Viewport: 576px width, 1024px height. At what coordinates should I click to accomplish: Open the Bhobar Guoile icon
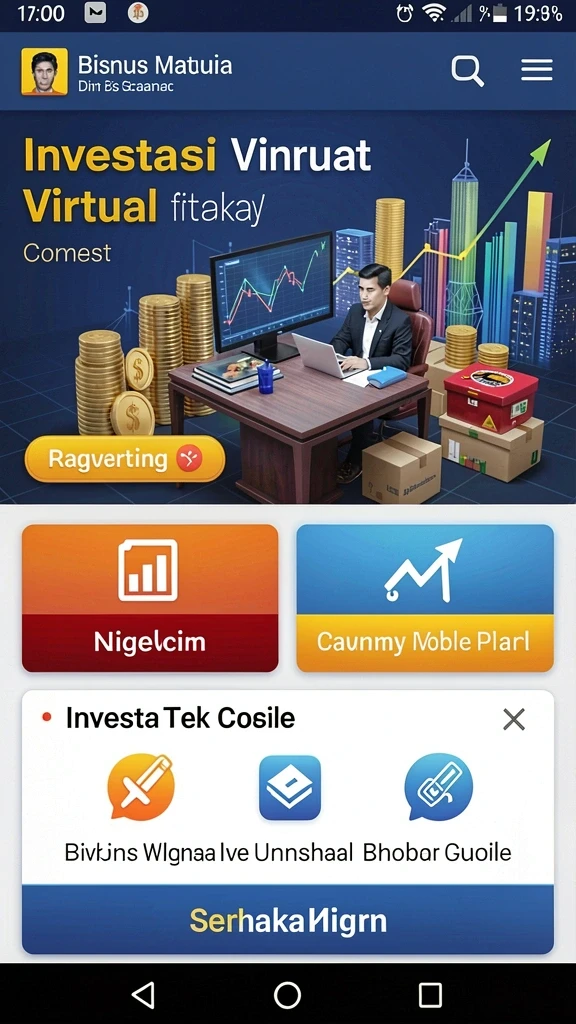click(438, 787)
